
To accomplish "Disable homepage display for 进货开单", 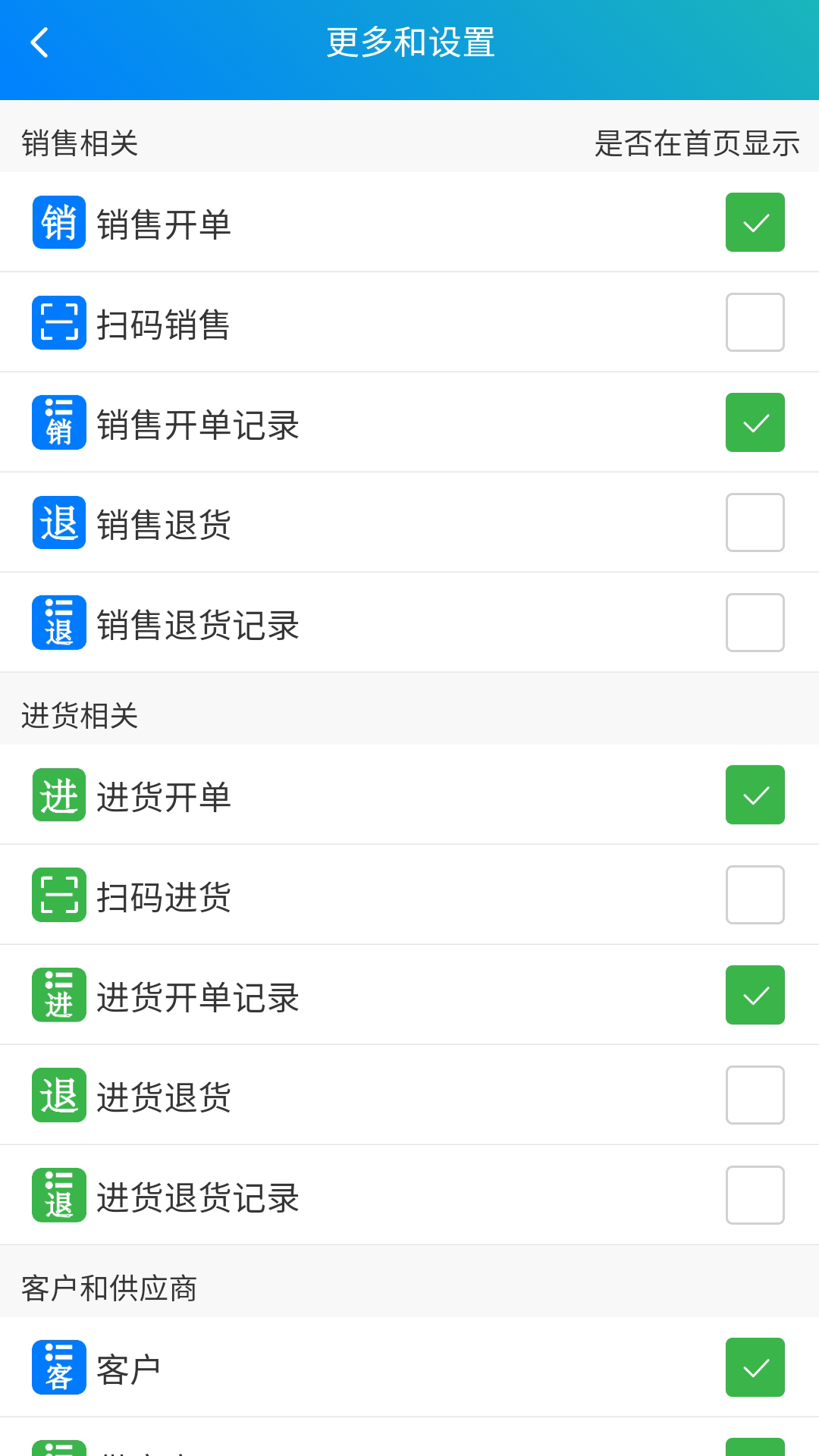I will [755, 795].
